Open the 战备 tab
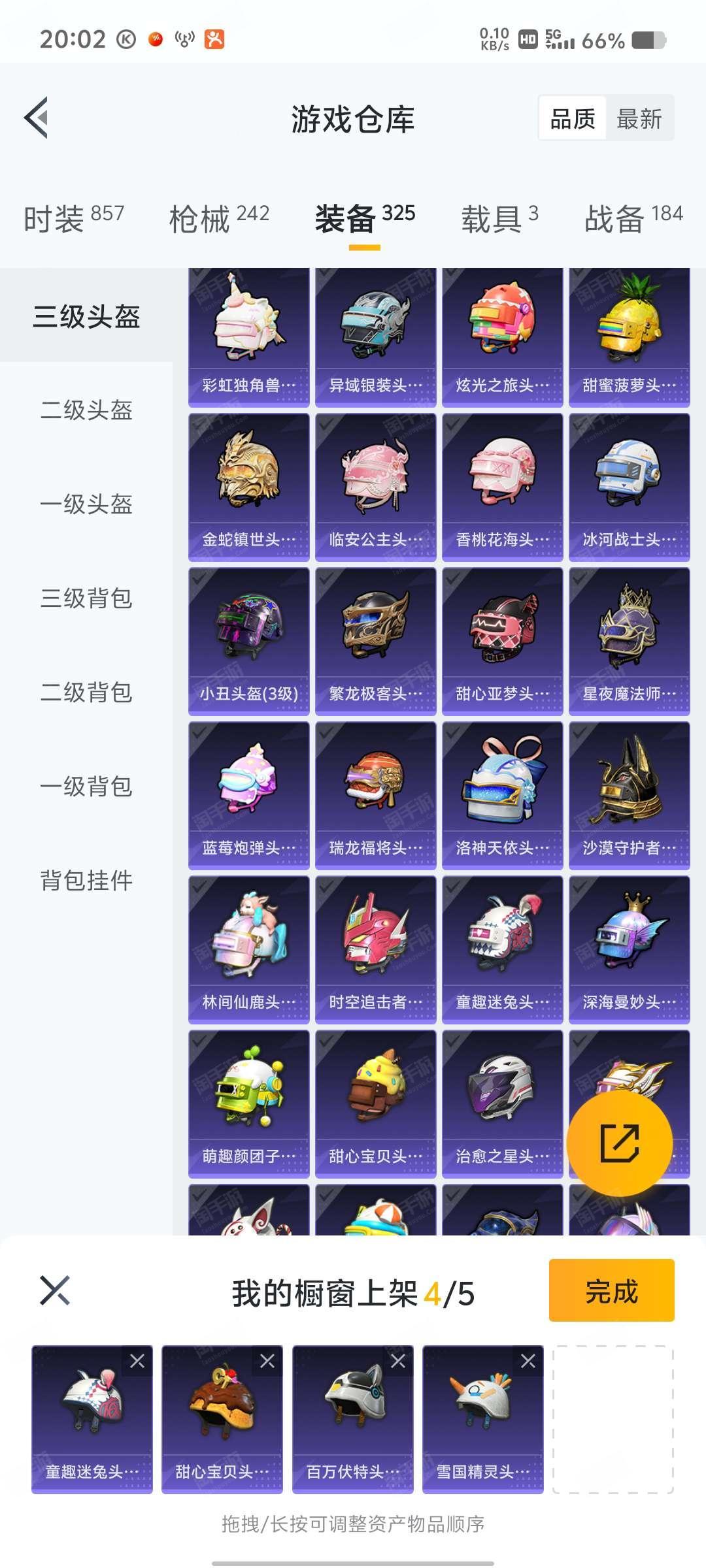 point(633,218)
